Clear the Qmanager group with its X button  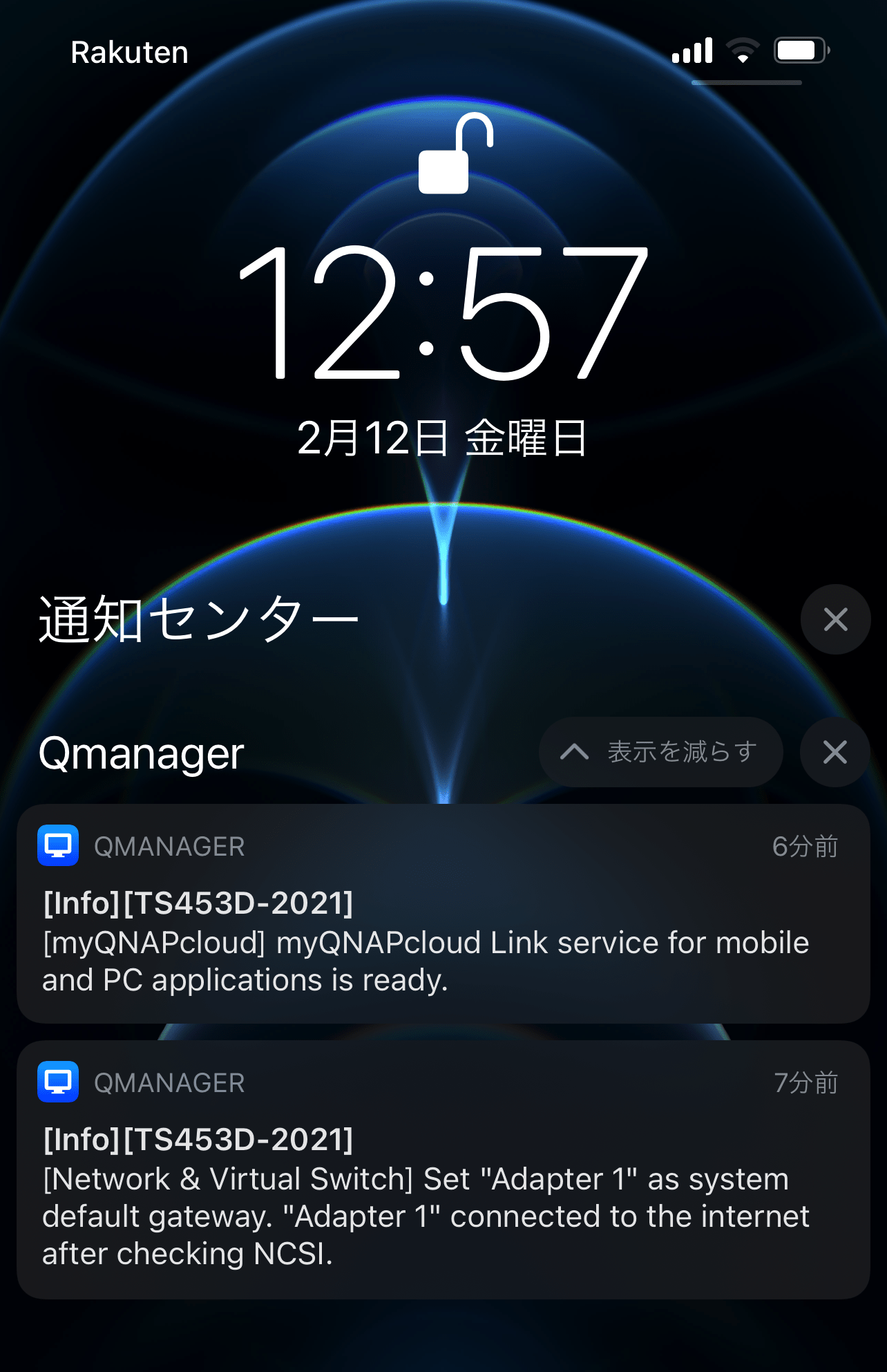(x=834, y=751)
